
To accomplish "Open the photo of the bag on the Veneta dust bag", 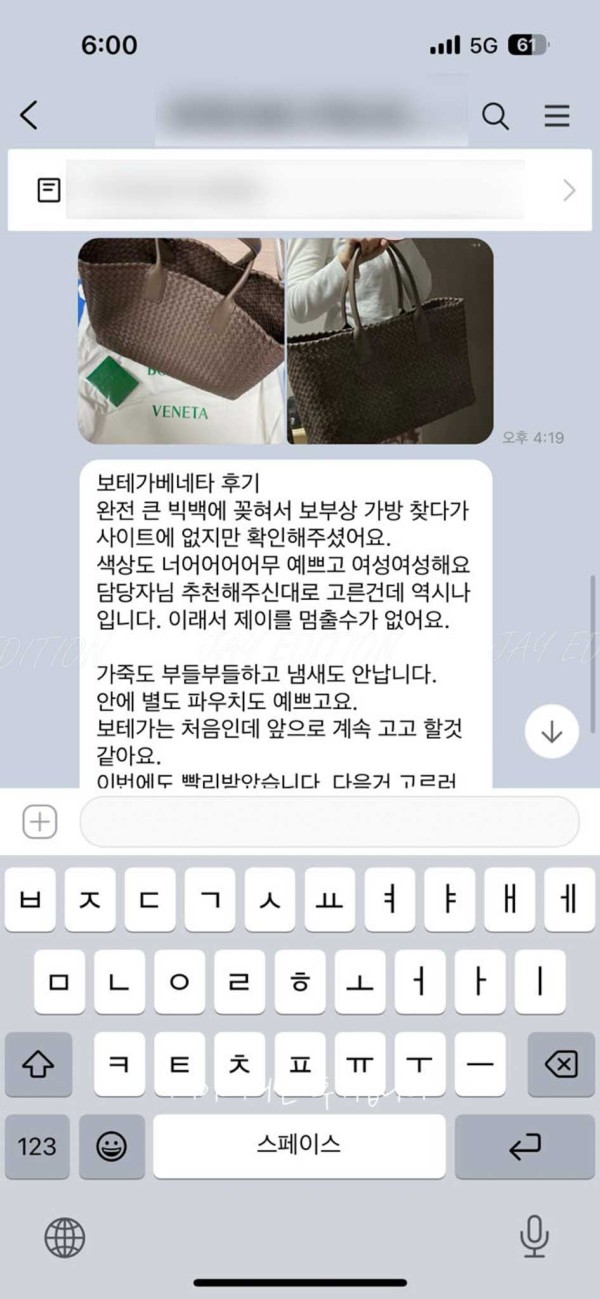I will 180,341.
